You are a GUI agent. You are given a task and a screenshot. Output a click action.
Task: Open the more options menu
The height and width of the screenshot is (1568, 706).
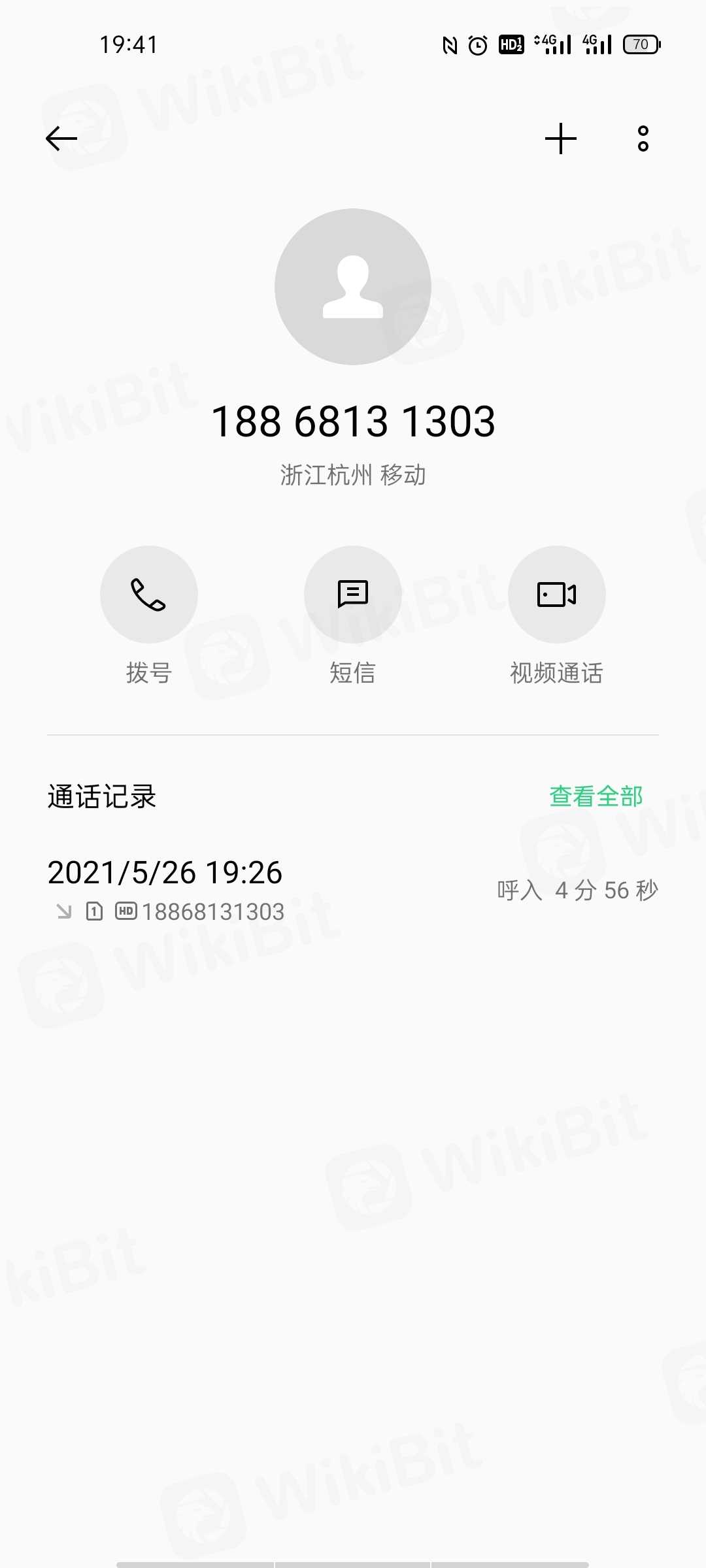(x=643, y=139)
